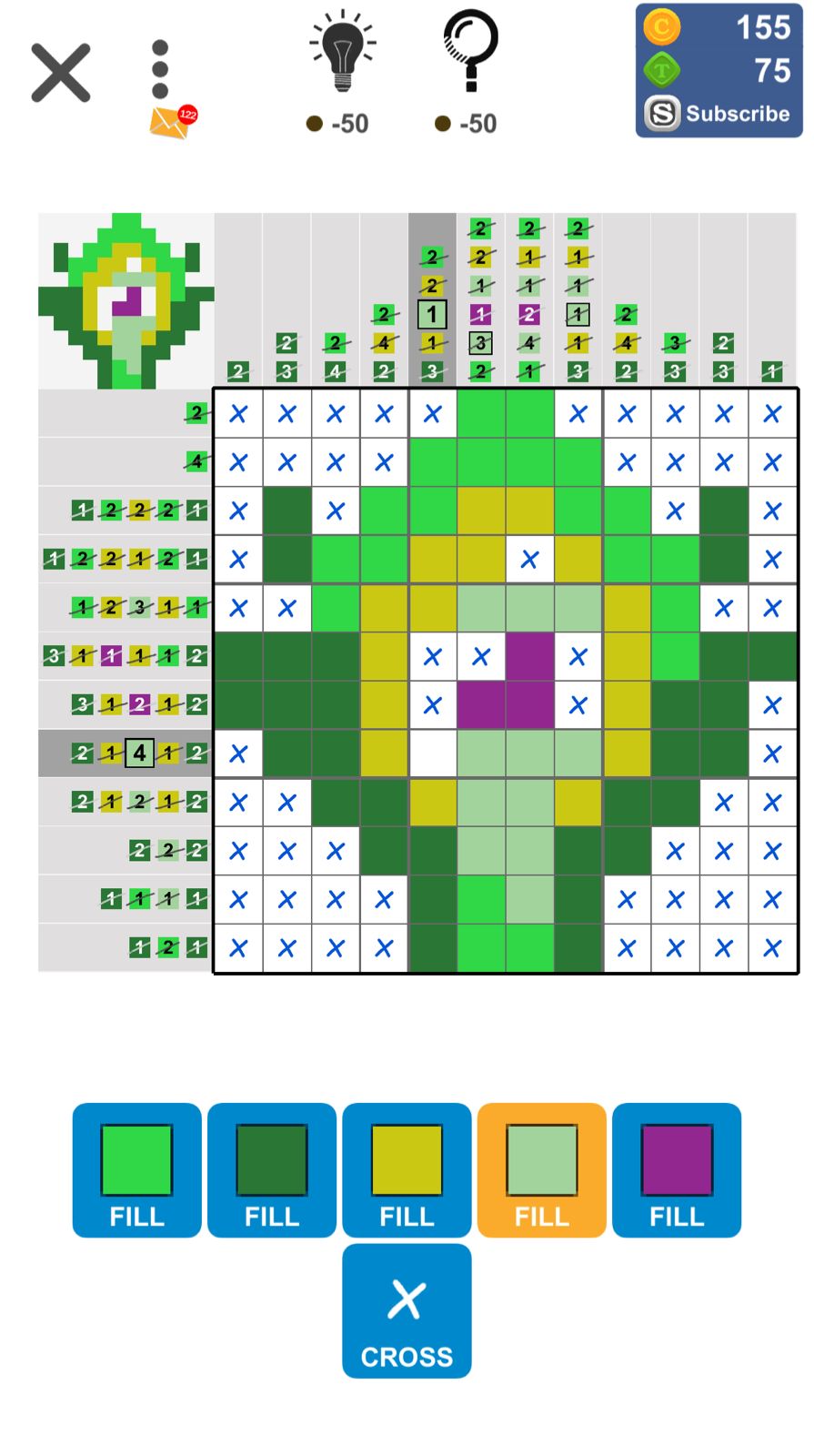Viewport: 814px width, 1456px height.
Task: Tap the Subscribe button
Action: click(719, 114)
